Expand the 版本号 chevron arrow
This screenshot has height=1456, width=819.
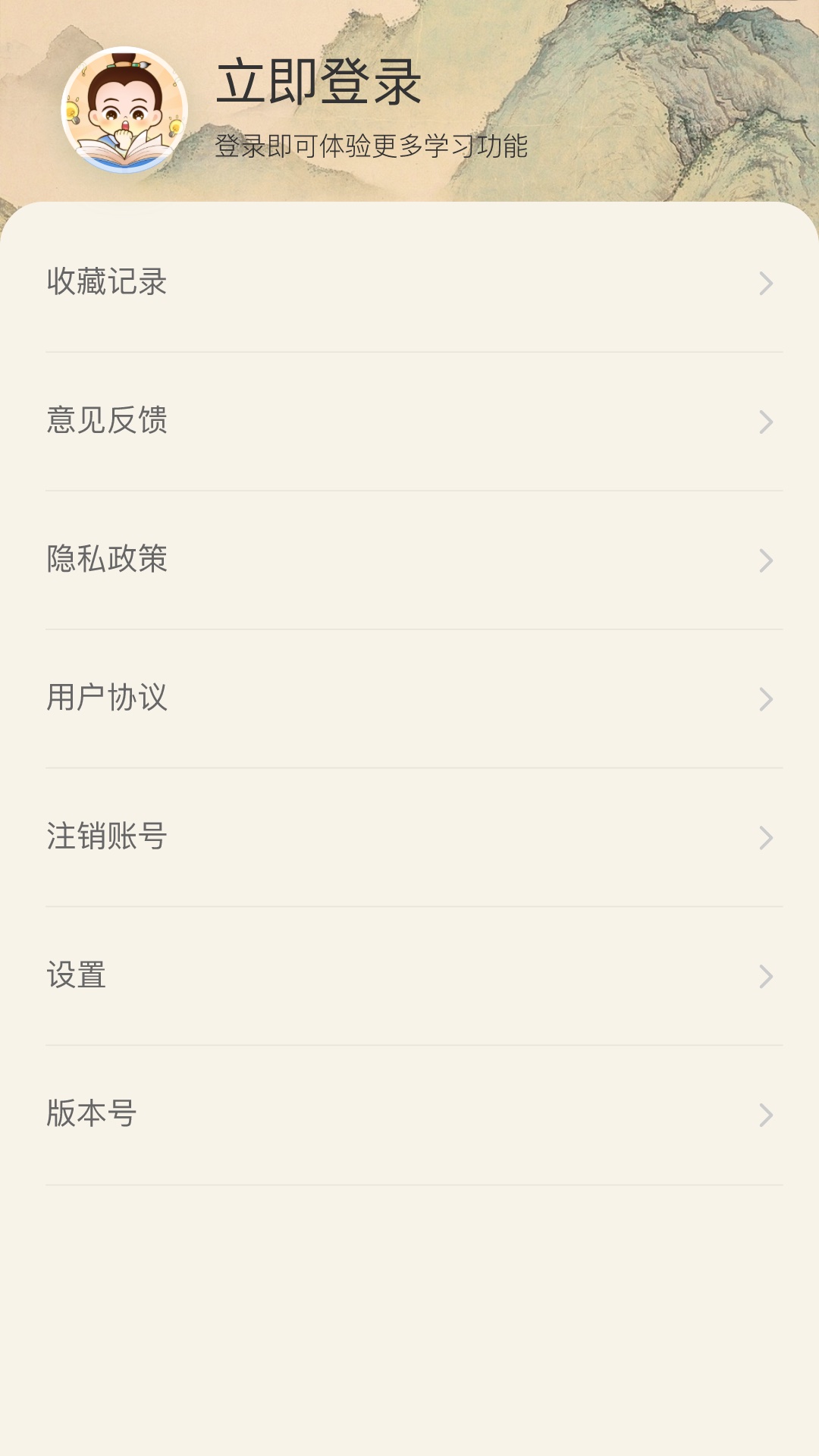767,1113
